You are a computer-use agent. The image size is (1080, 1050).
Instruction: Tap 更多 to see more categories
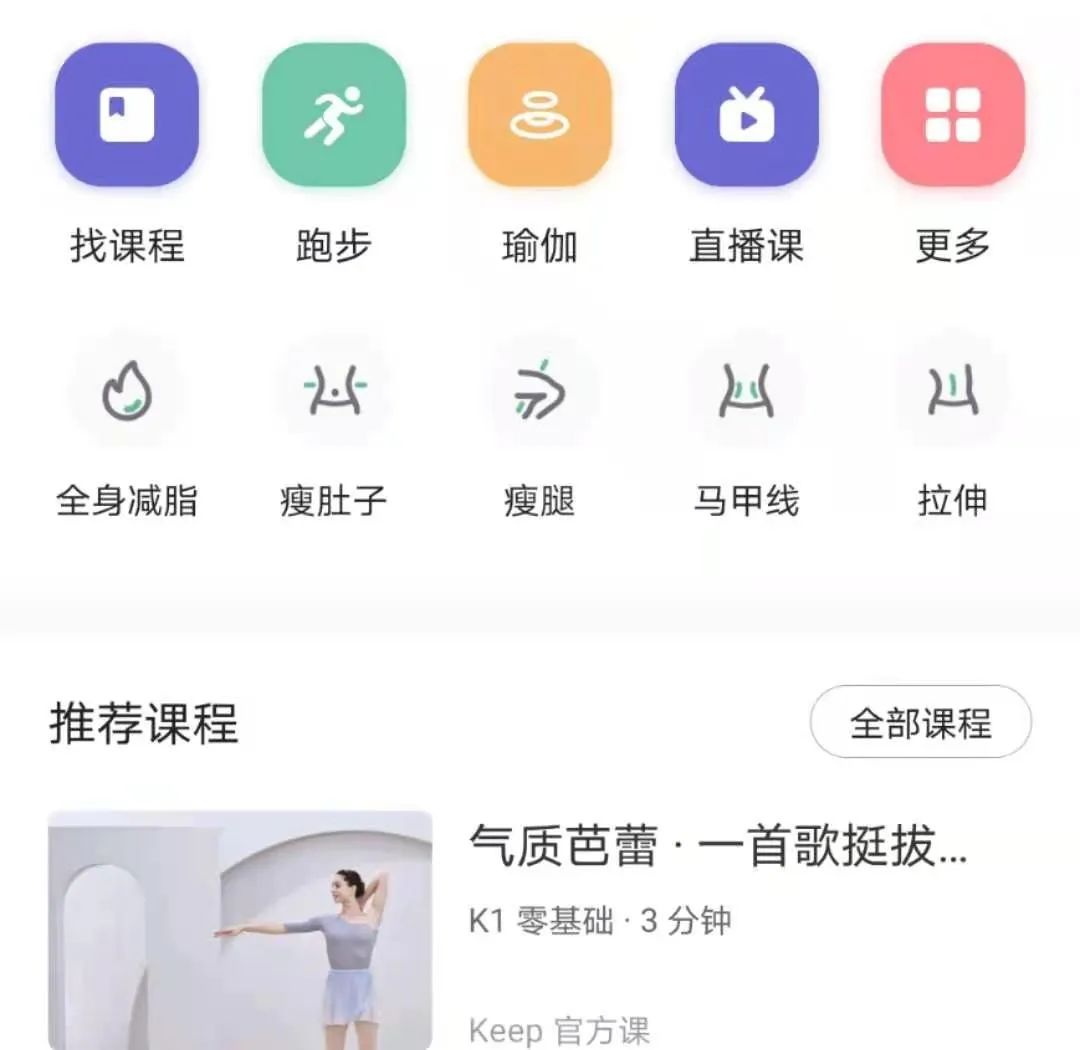pos(953,115)
